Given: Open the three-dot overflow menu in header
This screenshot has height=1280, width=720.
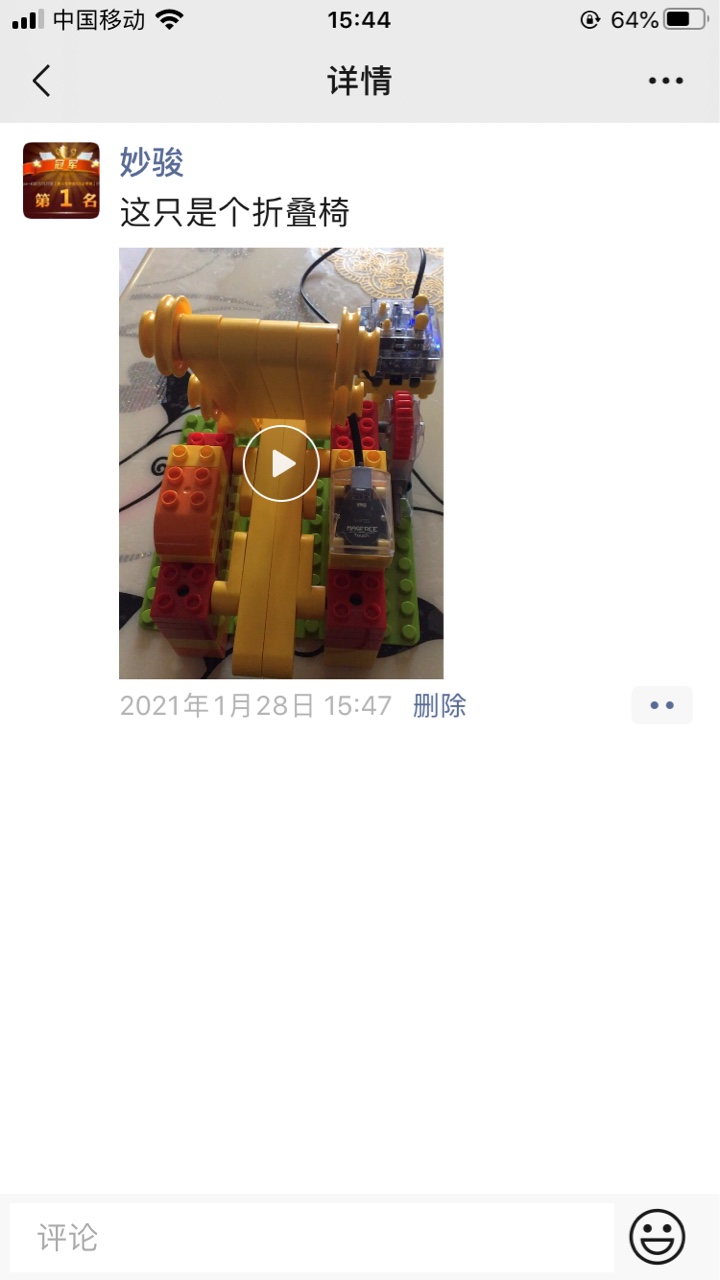Looking at the screenshot, I should [665, 81].
